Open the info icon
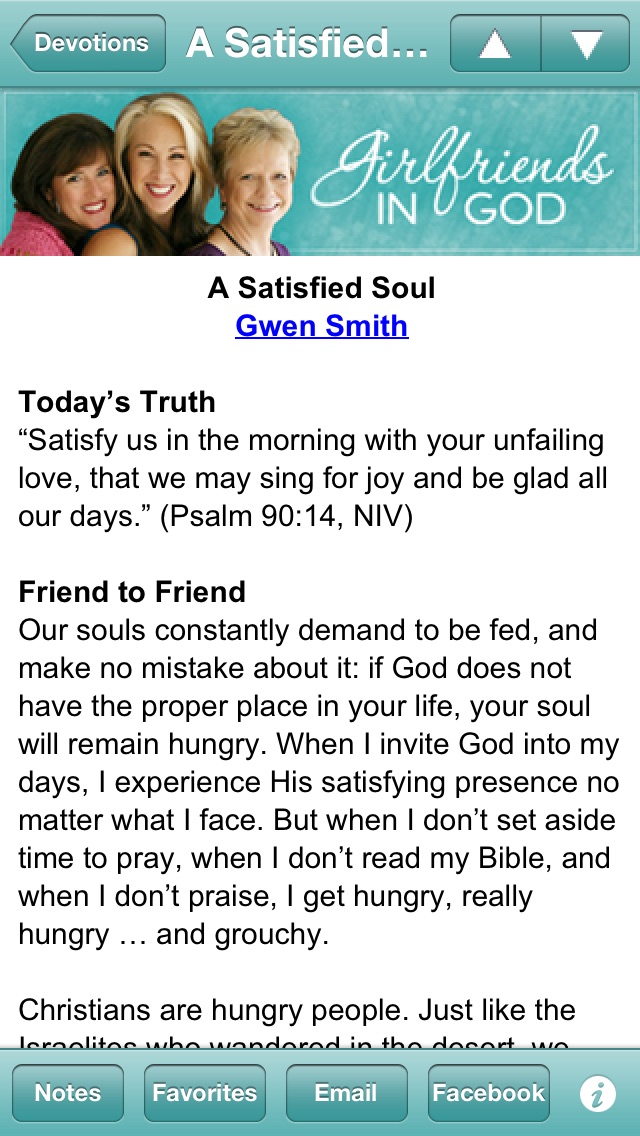640x1136 pixels. 598,1093
